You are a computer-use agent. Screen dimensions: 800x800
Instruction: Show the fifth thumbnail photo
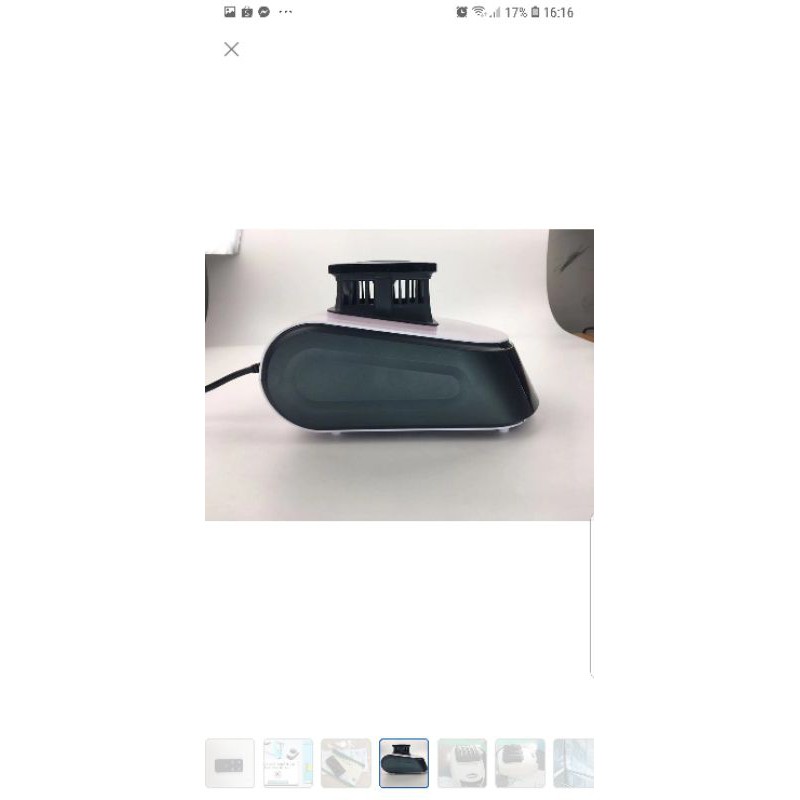[462, 763]
